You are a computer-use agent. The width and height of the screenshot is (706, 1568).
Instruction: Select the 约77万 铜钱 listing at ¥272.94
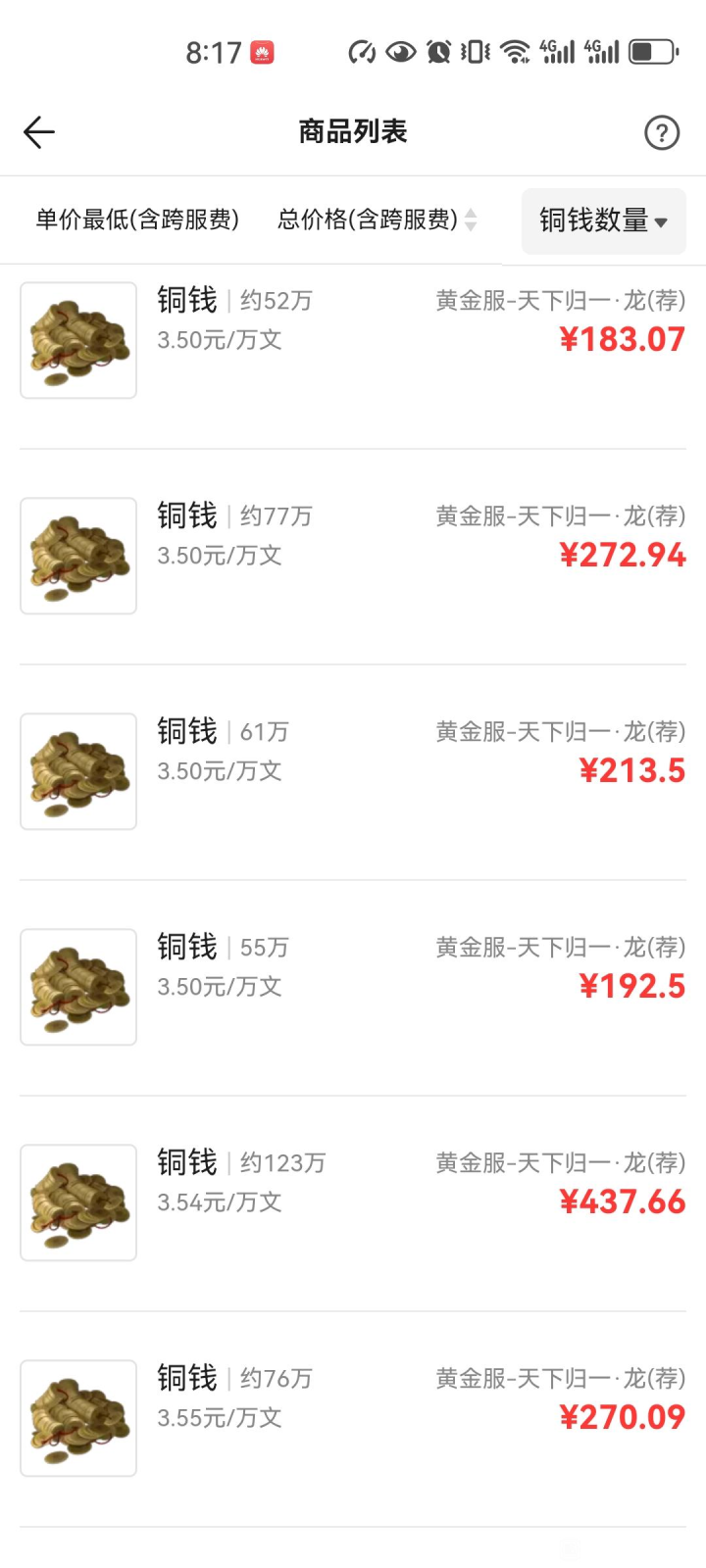pyautogui.click(x=353, y=556)
